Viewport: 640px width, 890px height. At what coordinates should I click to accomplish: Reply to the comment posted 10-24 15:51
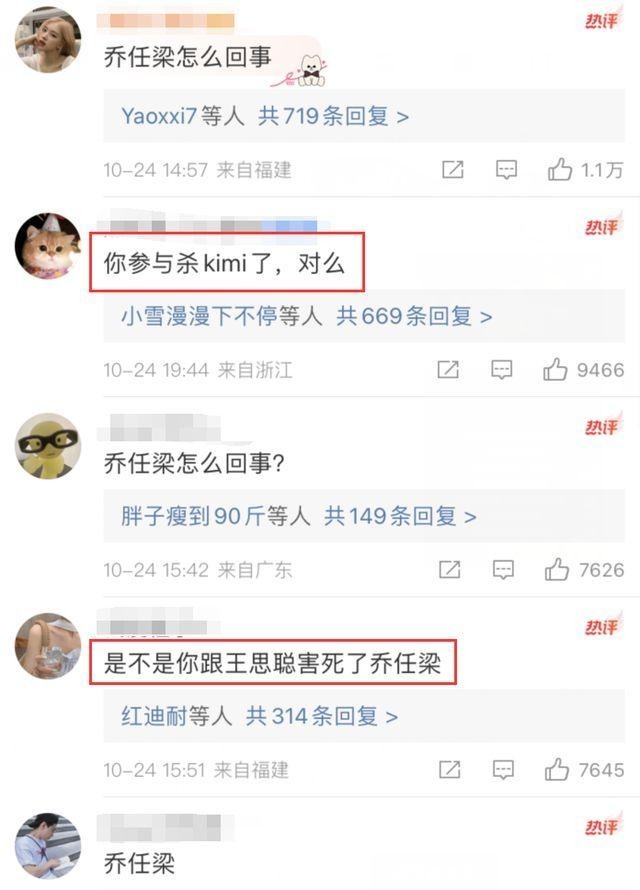503,770
